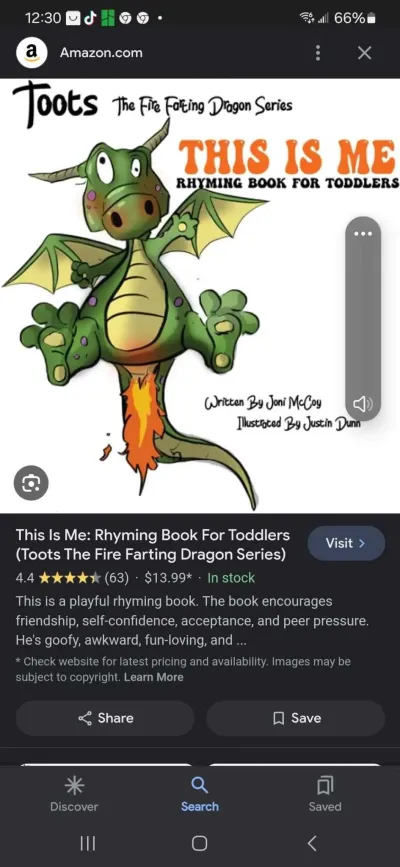
Task: Open the Learn More copyright link
Action: pos(153,677)
